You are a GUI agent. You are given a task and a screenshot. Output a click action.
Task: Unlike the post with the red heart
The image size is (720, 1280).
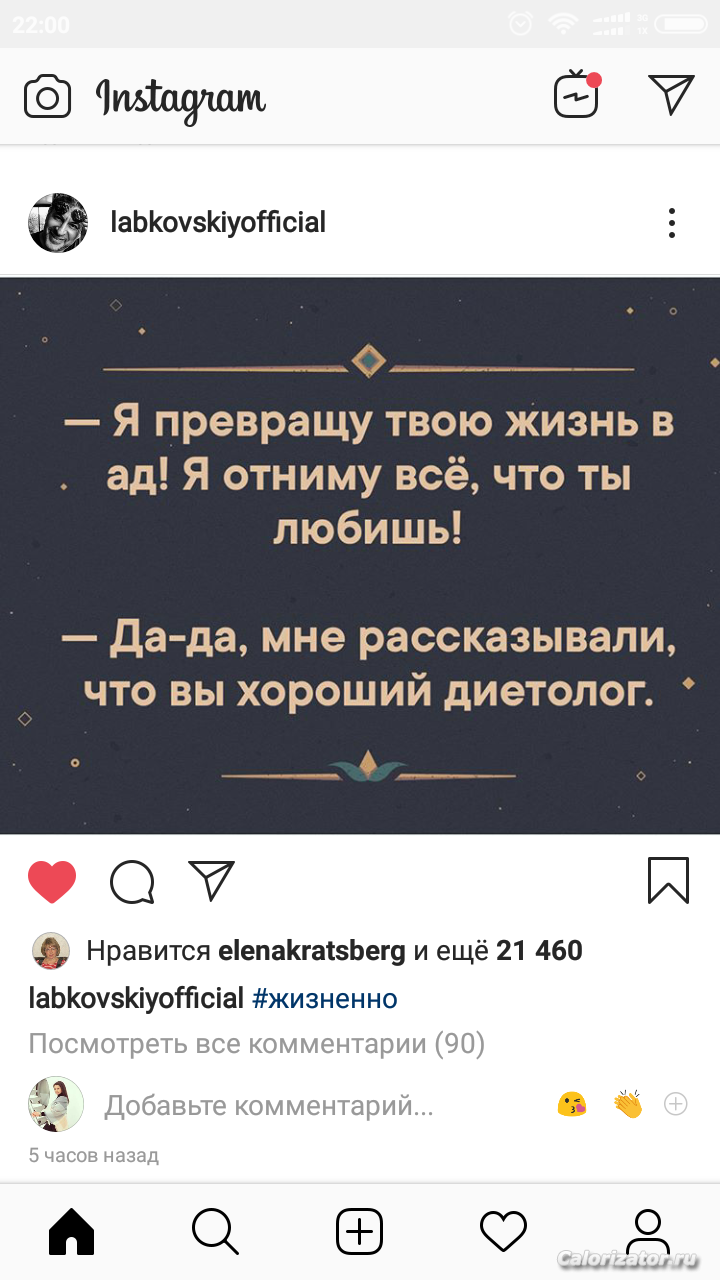click(52, 882)
